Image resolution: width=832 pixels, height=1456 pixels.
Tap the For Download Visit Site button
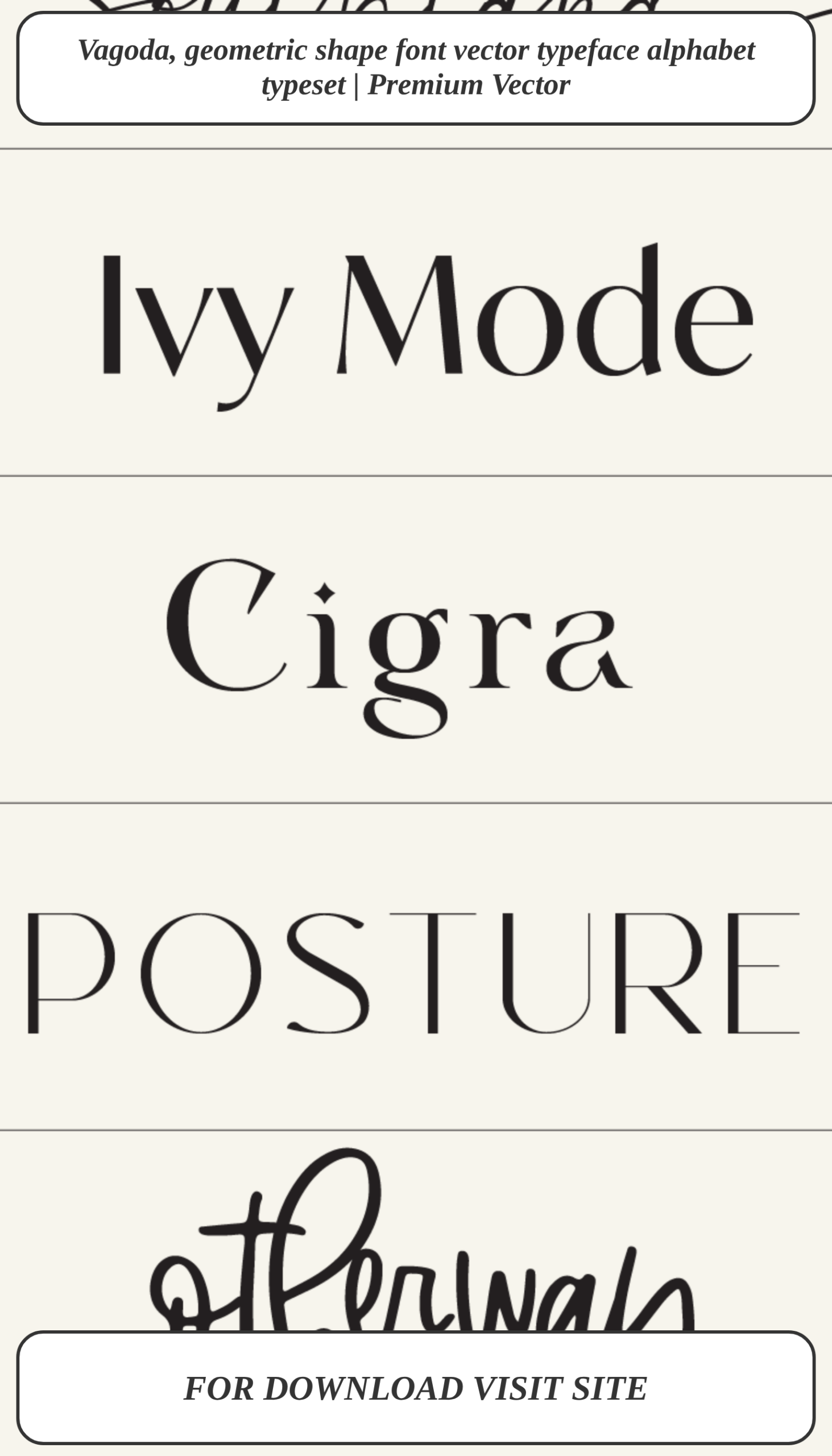click(x=415, y=1388)
